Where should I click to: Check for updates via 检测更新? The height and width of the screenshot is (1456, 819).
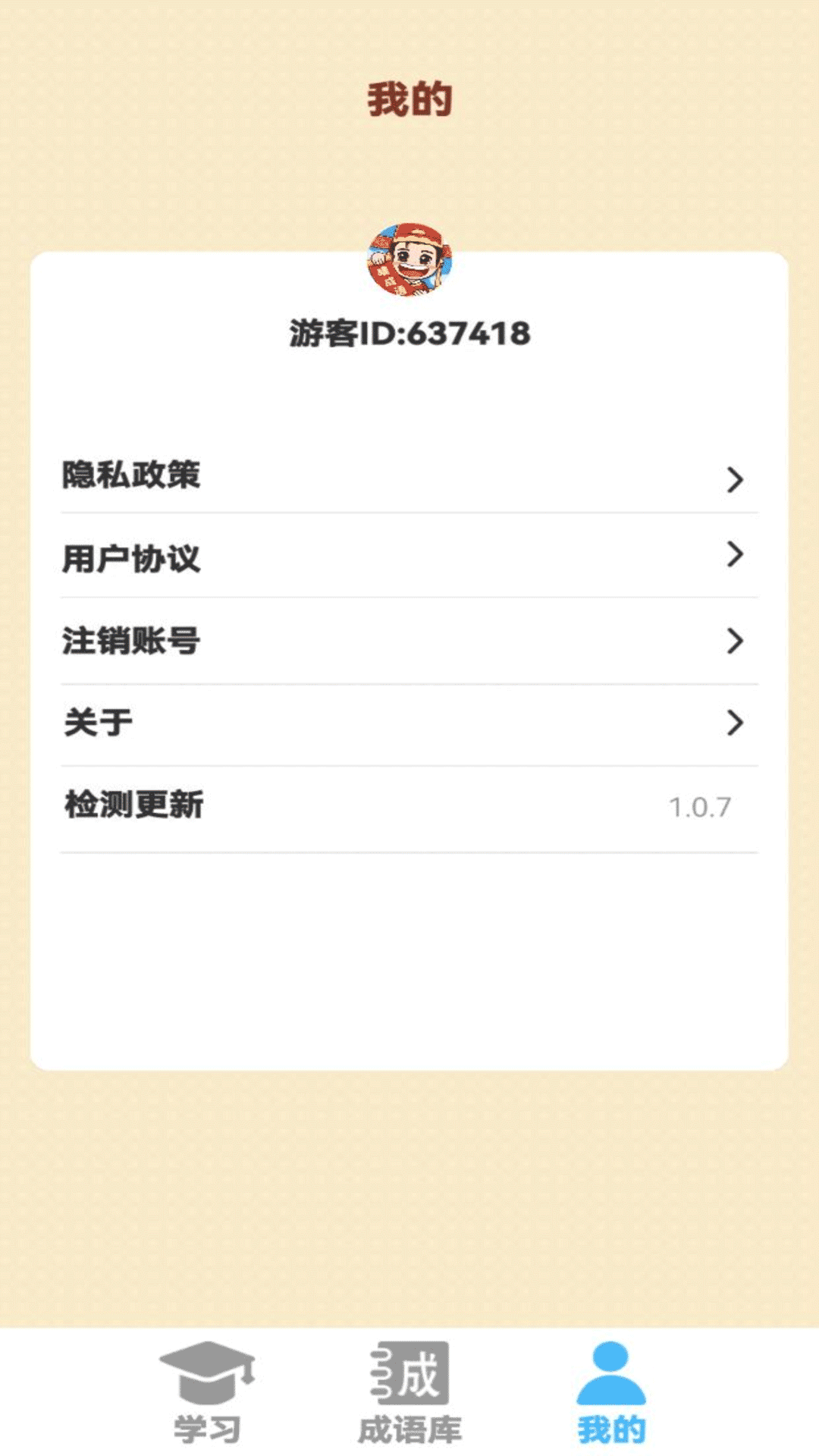409,807
